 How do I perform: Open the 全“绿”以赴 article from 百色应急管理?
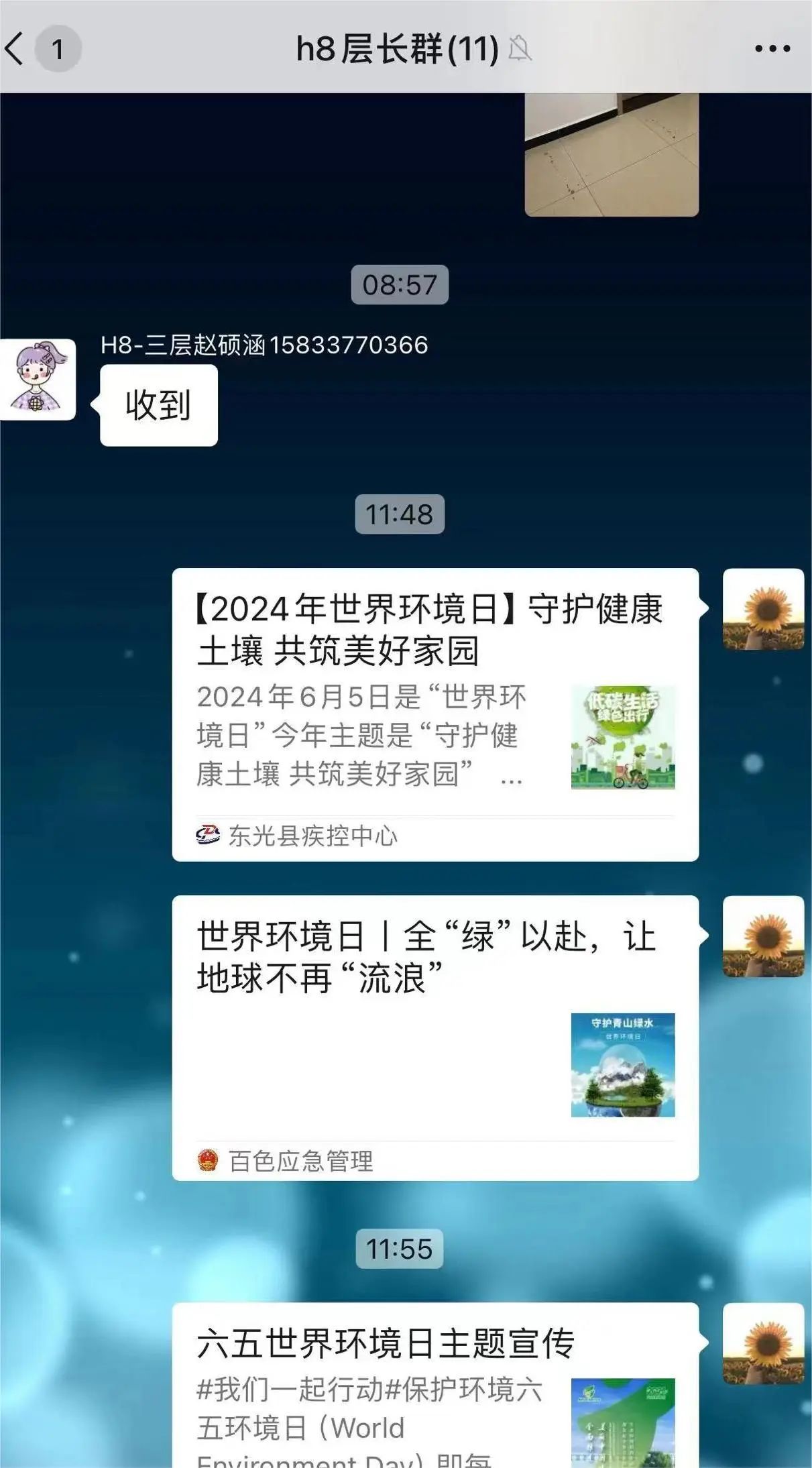pos(434,1037)
